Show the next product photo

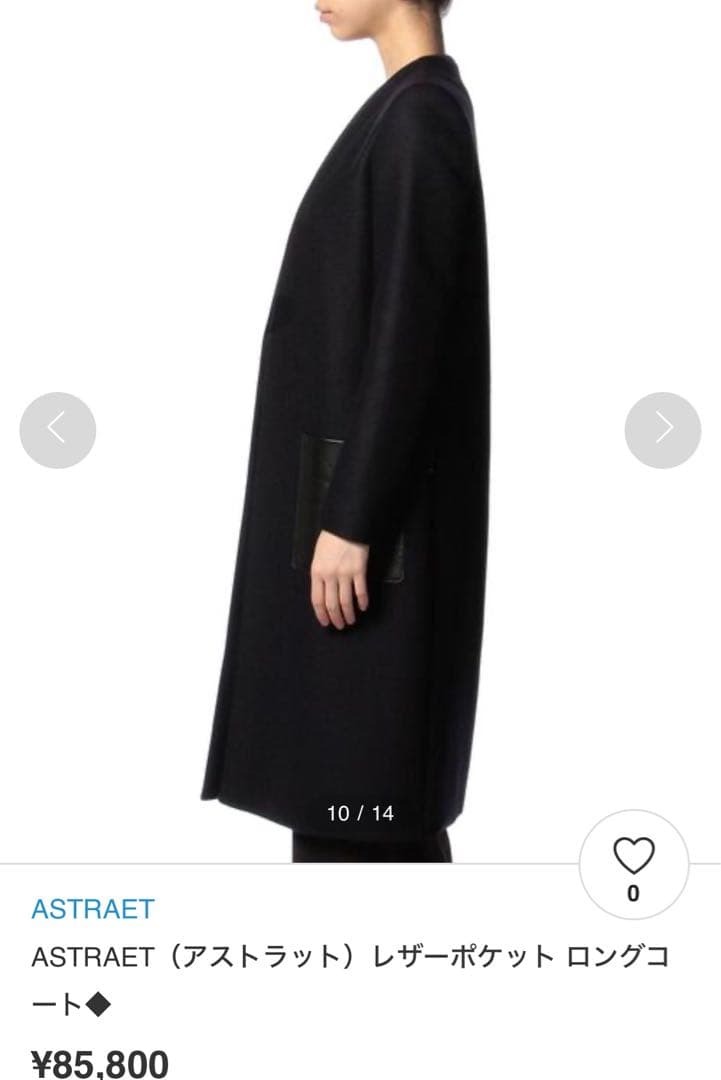(x=663, y=430)
